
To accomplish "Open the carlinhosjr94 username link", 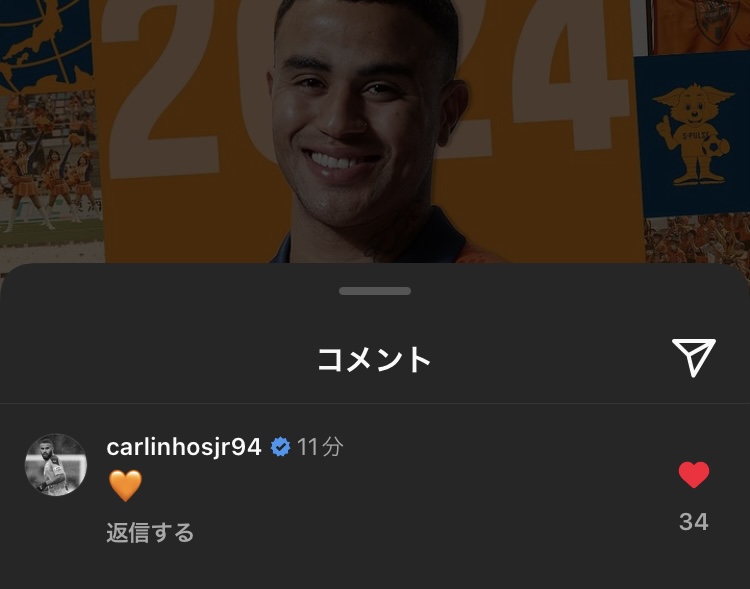I will pos(184,447).
